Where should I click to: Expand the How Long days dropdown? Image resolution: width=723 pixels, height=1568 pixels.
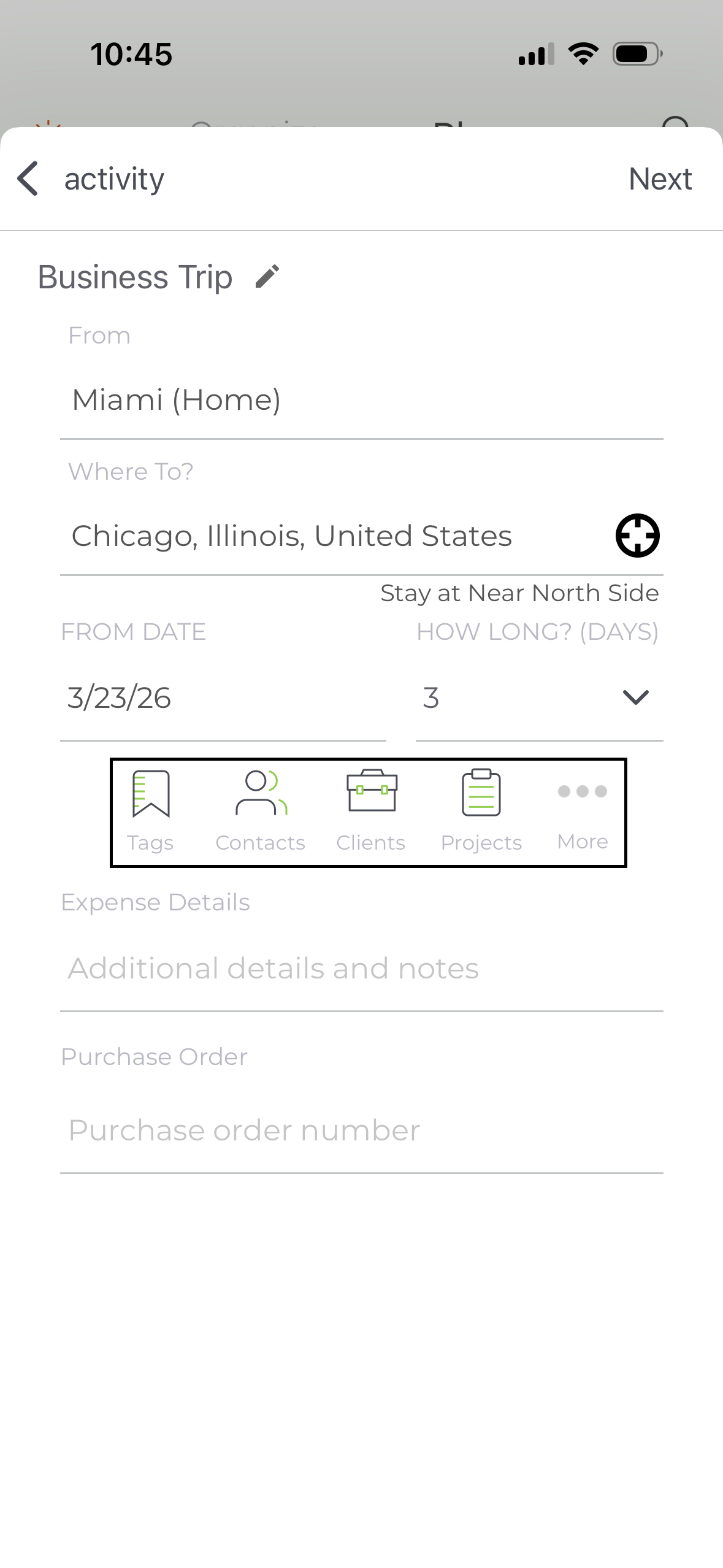click(540, 698)
